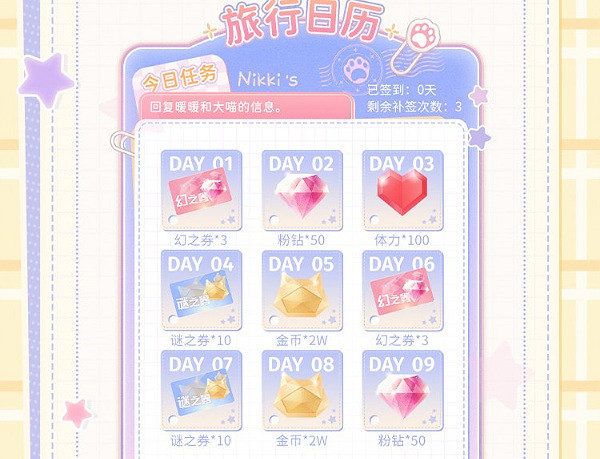This screenshot has width=600, height=459.
Task: Select the DAY 02 粉钻*50 reward
Action: (302, 190)
